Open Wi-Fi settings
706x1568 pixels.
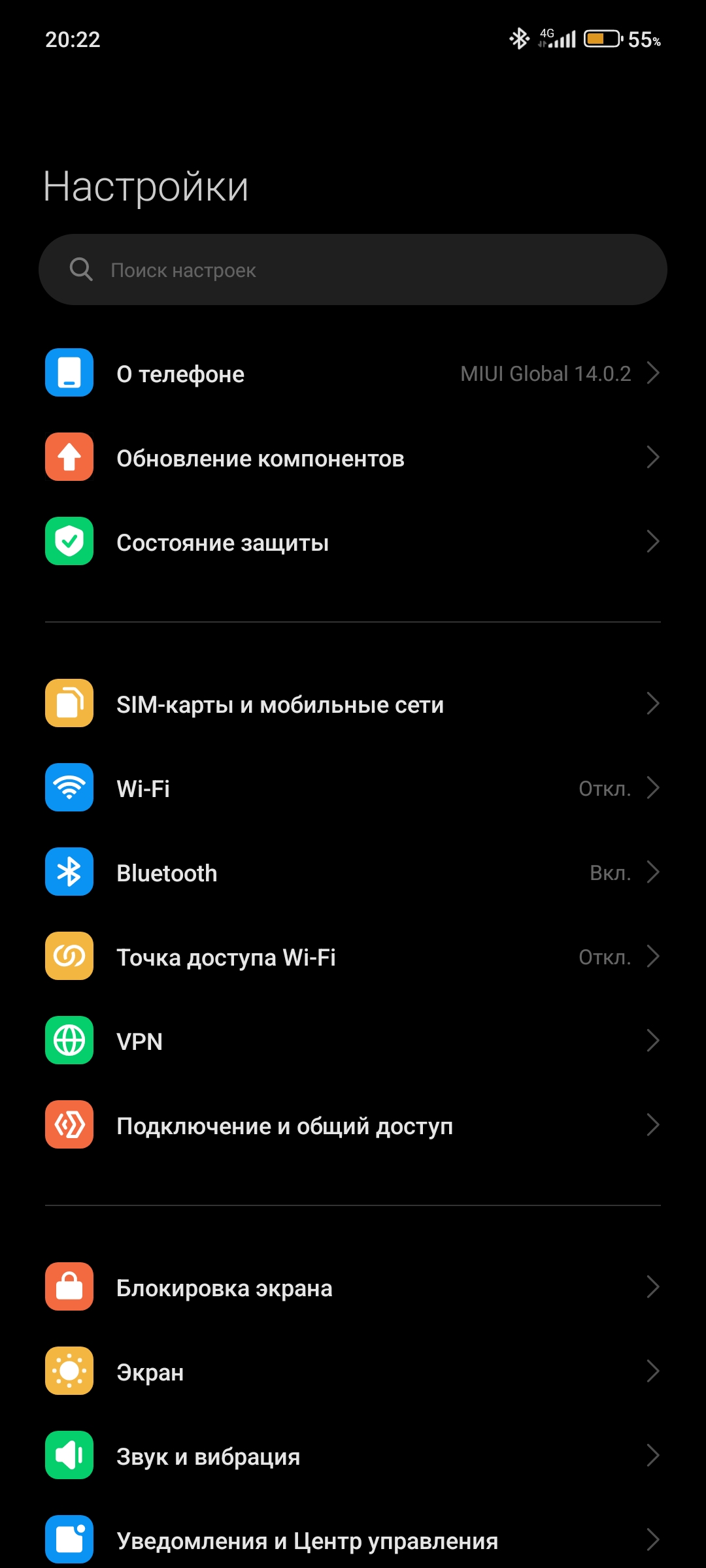tap(353, 789)
